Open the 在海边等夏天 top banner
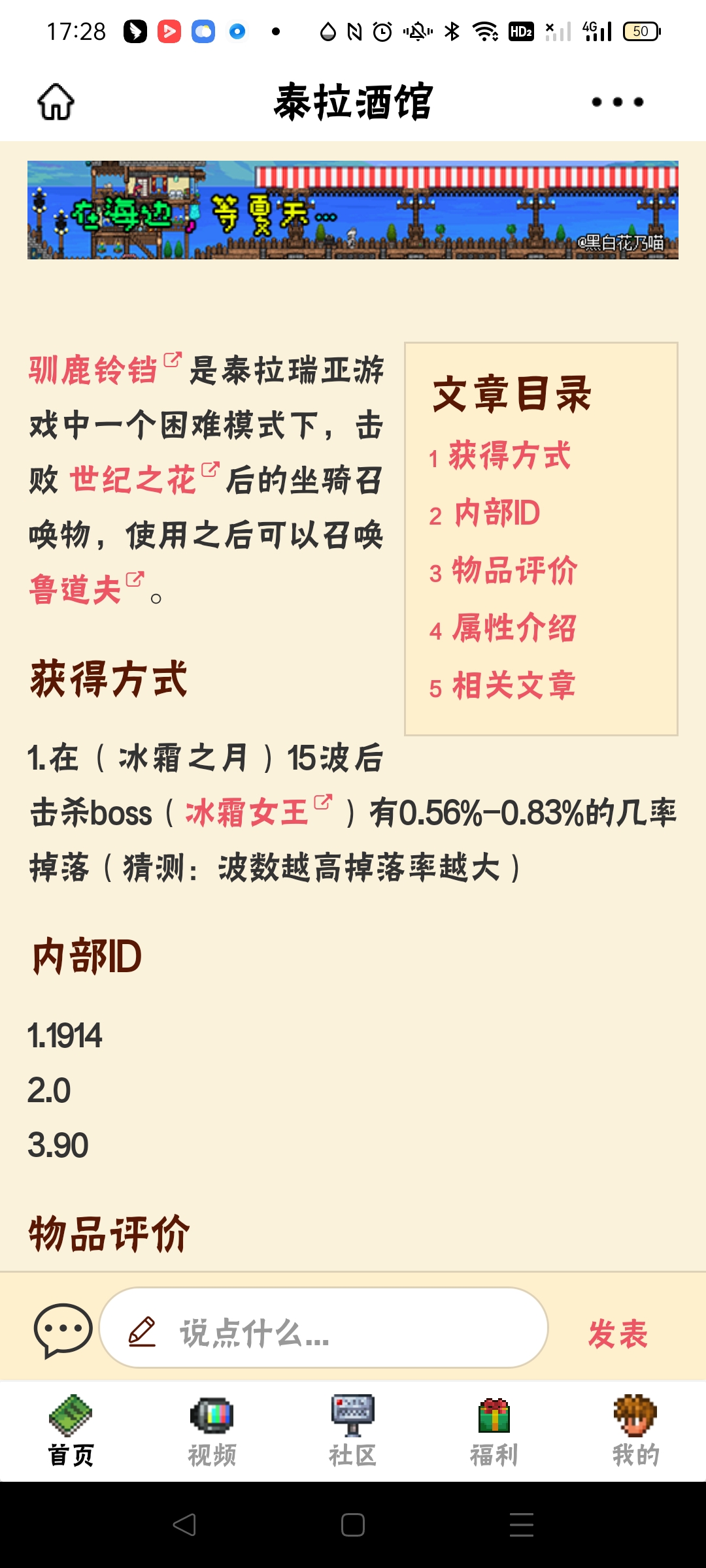The image size is (706, 1568). click(353, 210)
